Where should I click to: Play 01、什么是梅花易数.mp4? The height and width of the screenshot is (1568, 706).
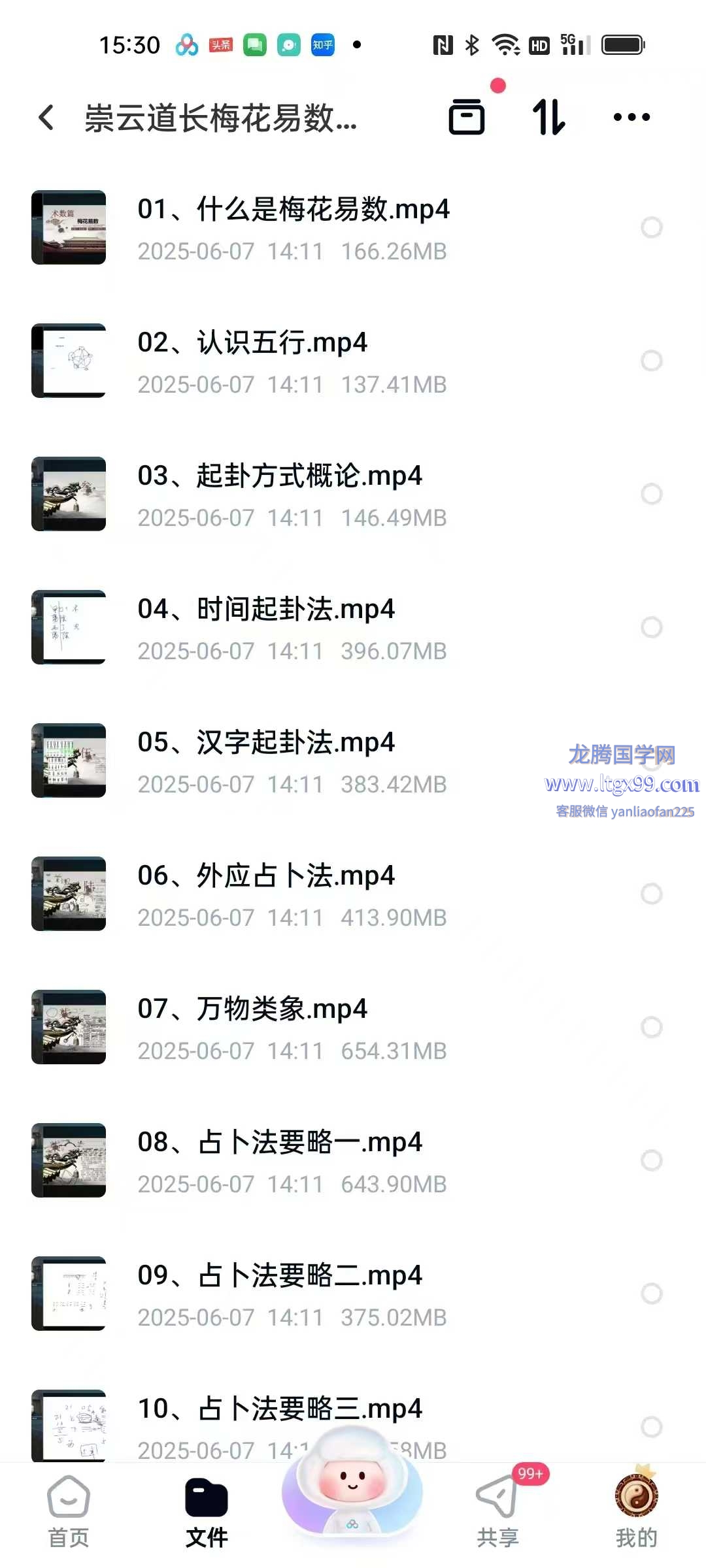[293, 209]
